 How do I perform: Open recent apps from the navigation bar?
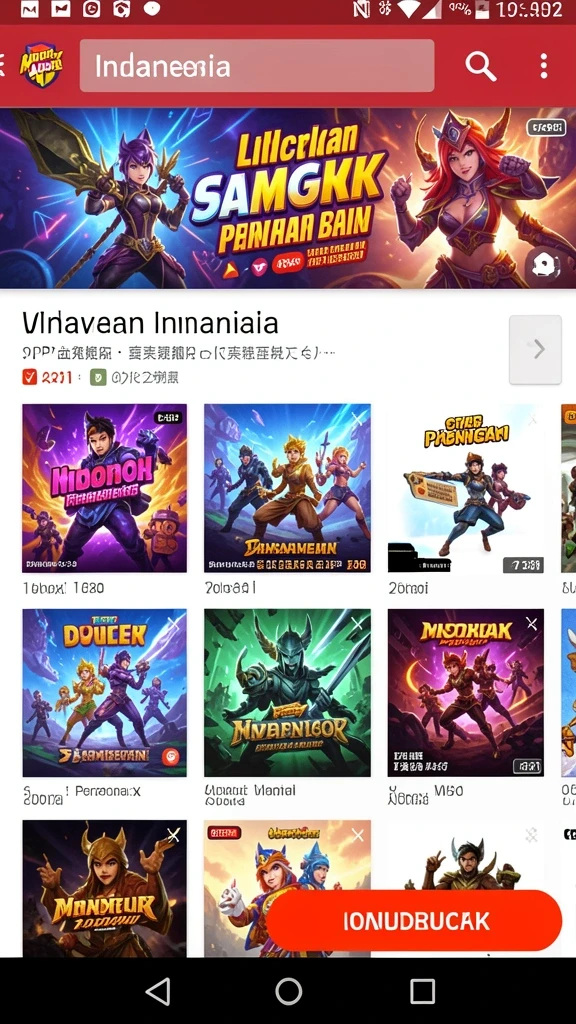point(423,991)
